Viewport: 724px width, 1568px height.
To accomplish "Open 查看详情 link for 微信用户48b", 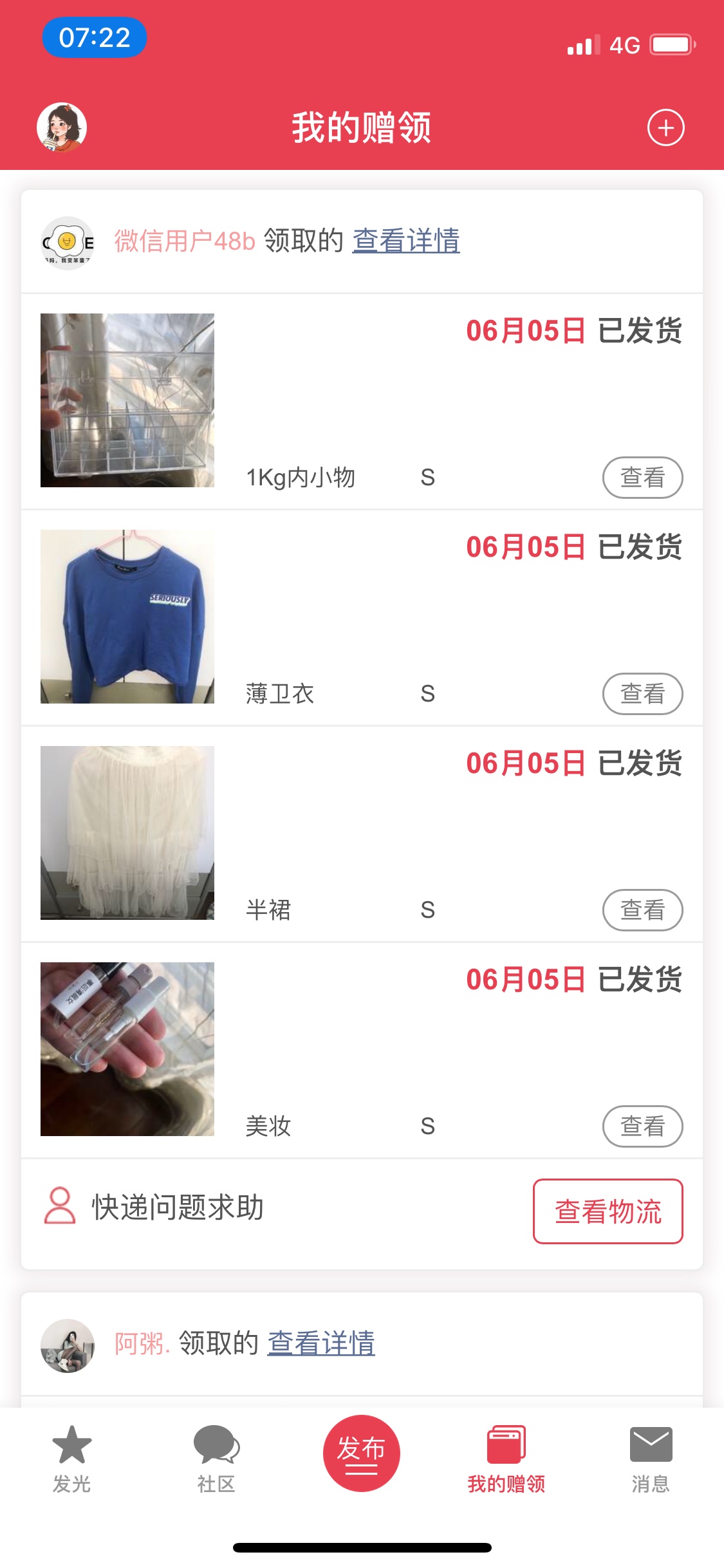I will (405, 241).
